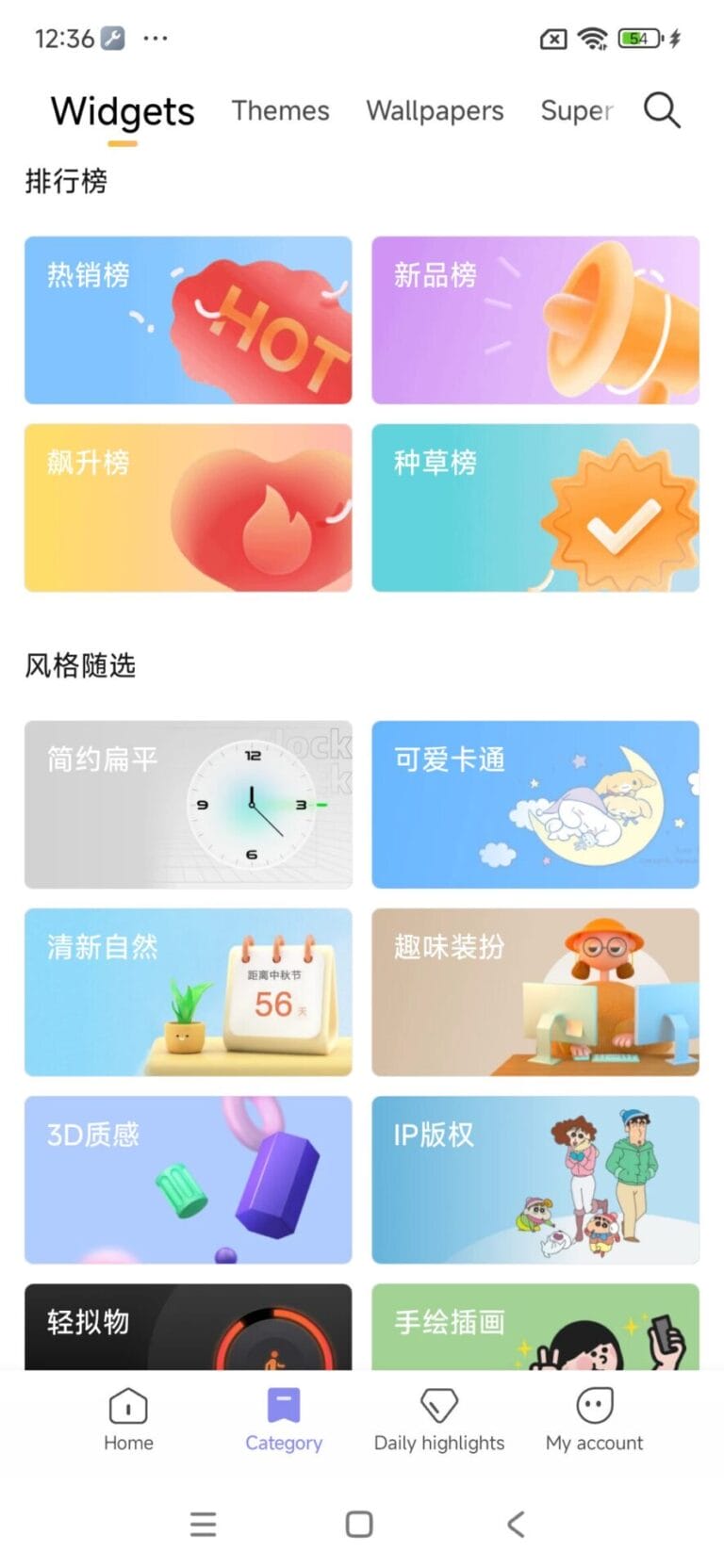
Task: Browse the 可爱卡通 cute cartoon style category
Action: click(x=535, y=803)
